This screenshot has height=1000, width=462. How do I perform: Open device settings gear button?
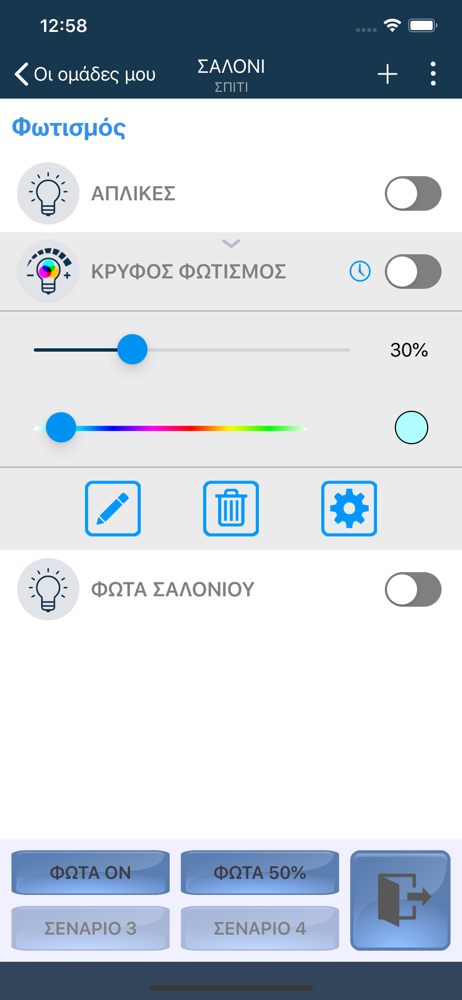349,508
